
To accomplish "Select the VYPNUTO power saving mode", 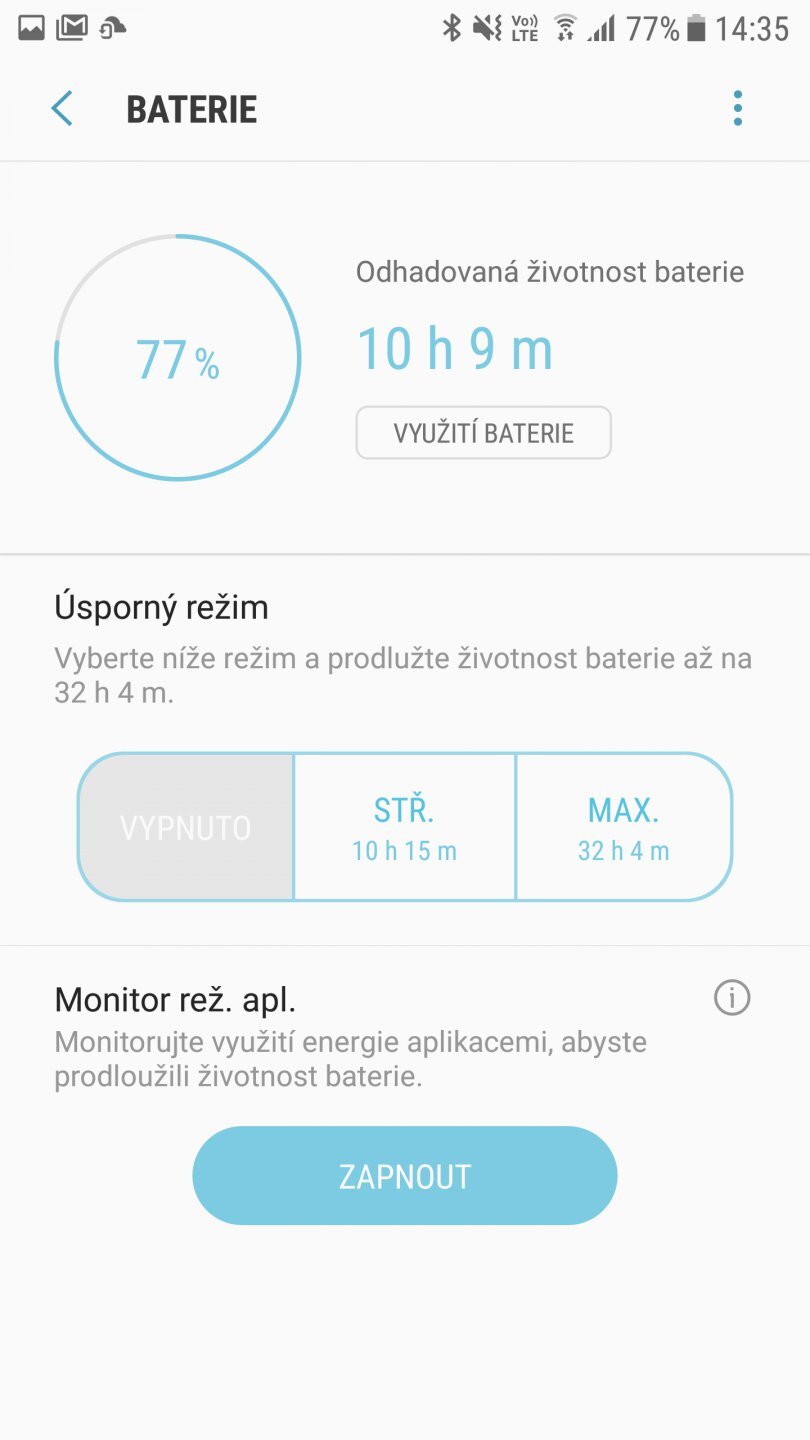I will [x=185, y=826].
